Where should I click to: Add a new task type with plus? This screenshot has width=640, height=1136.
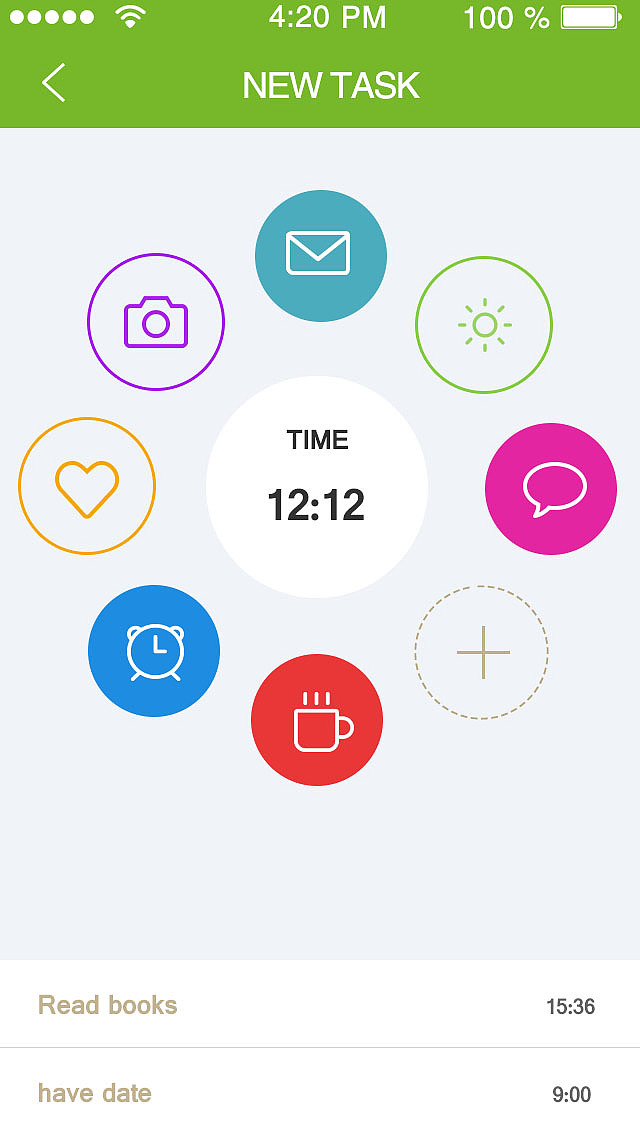tap(482, 652)
